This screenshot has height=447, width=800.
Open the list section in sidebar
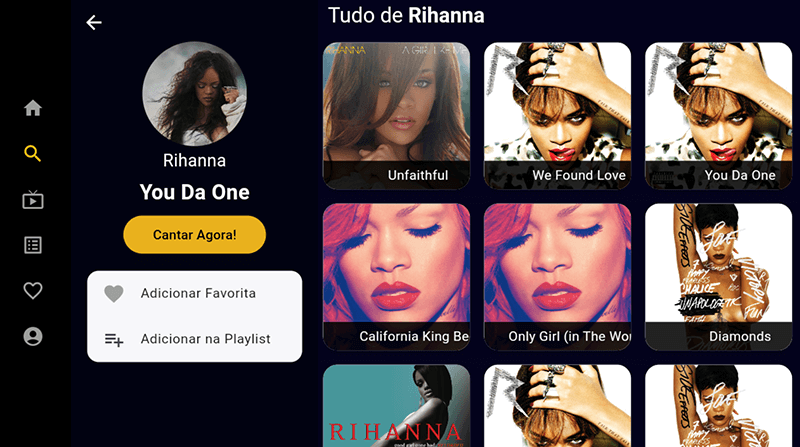[33, 245]
